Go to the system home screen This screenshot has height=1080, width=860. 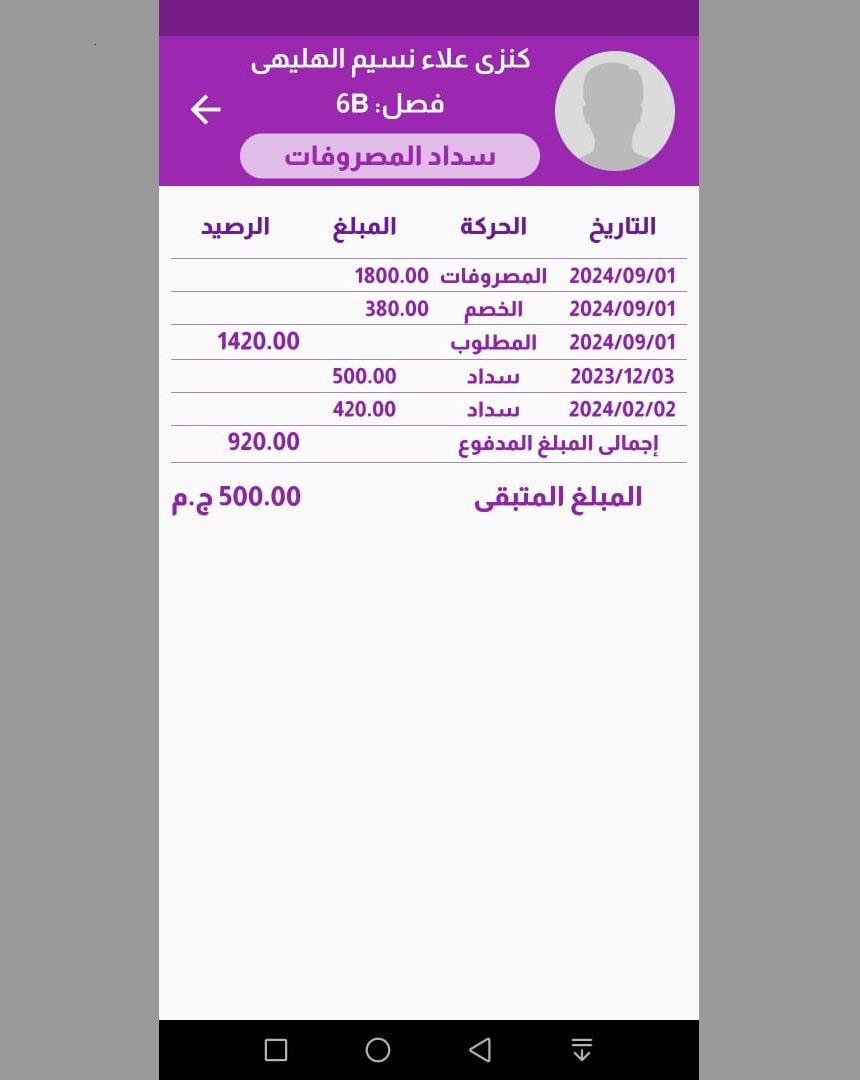pos(378,1049)
